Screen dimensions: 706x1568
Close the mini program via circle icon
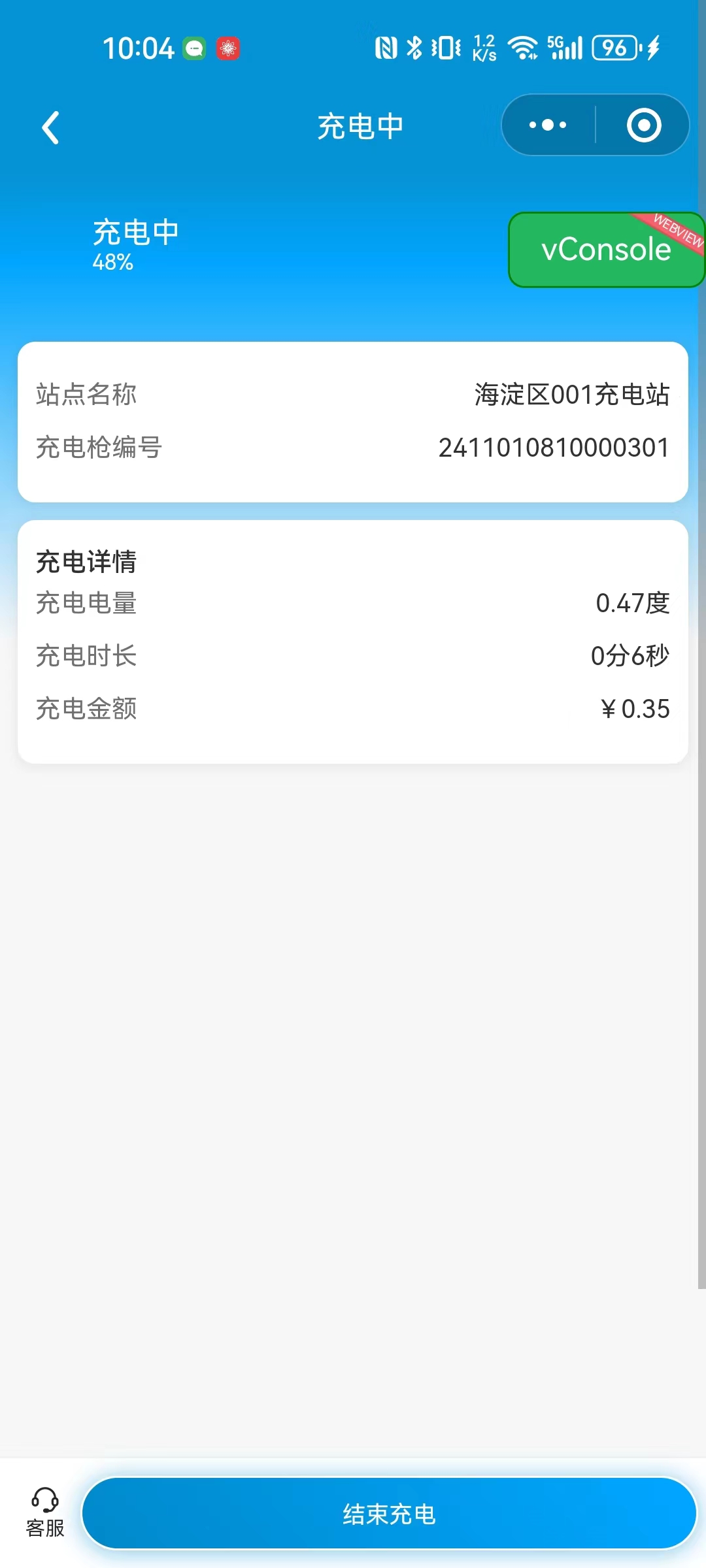pos(644,125)
